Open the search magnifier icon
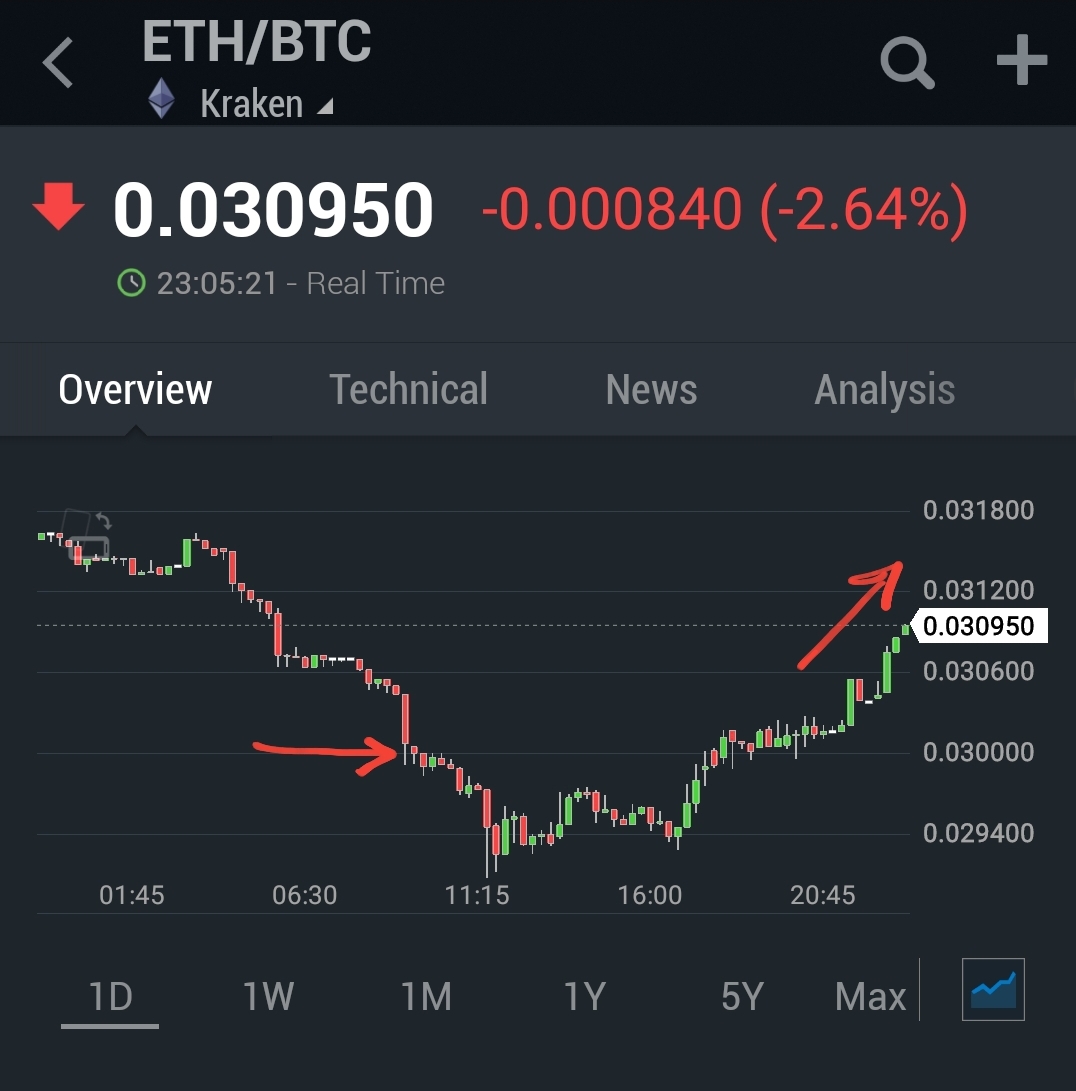The image size is (1076, 1091). (907, 62)
